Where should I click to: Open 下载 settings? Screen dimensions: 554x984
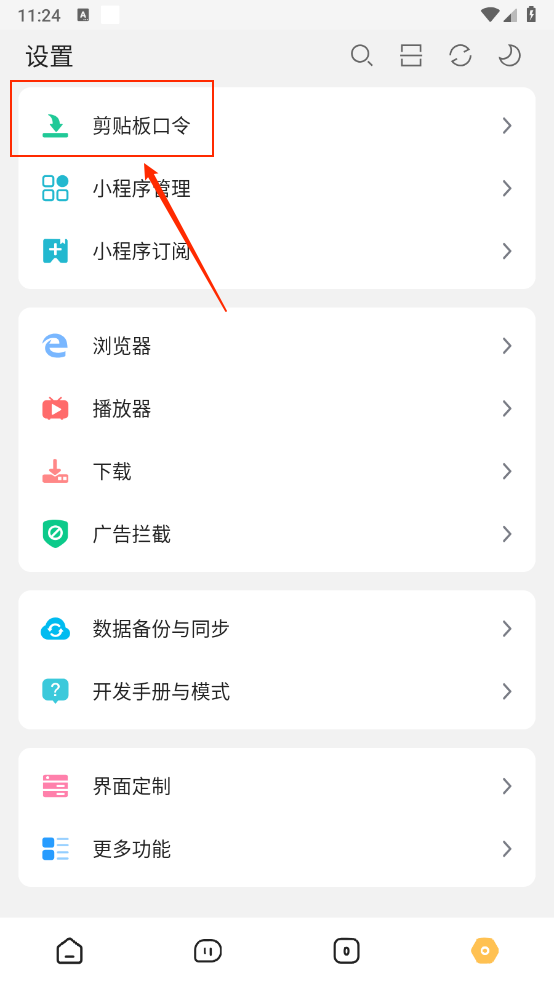[x=277, y=471]
